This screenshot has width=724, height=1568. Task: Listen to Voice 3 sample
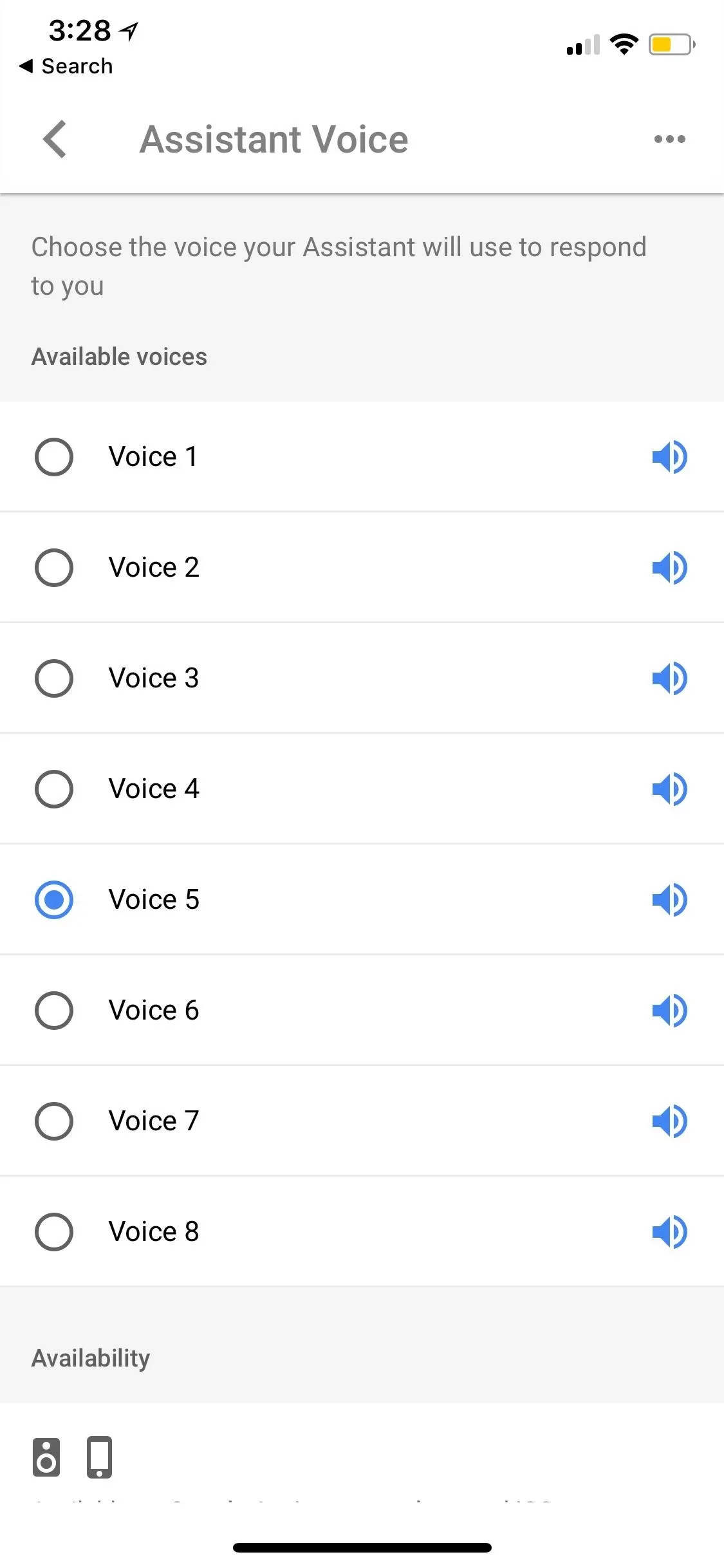pyautogui.click(x=669, y=678)
